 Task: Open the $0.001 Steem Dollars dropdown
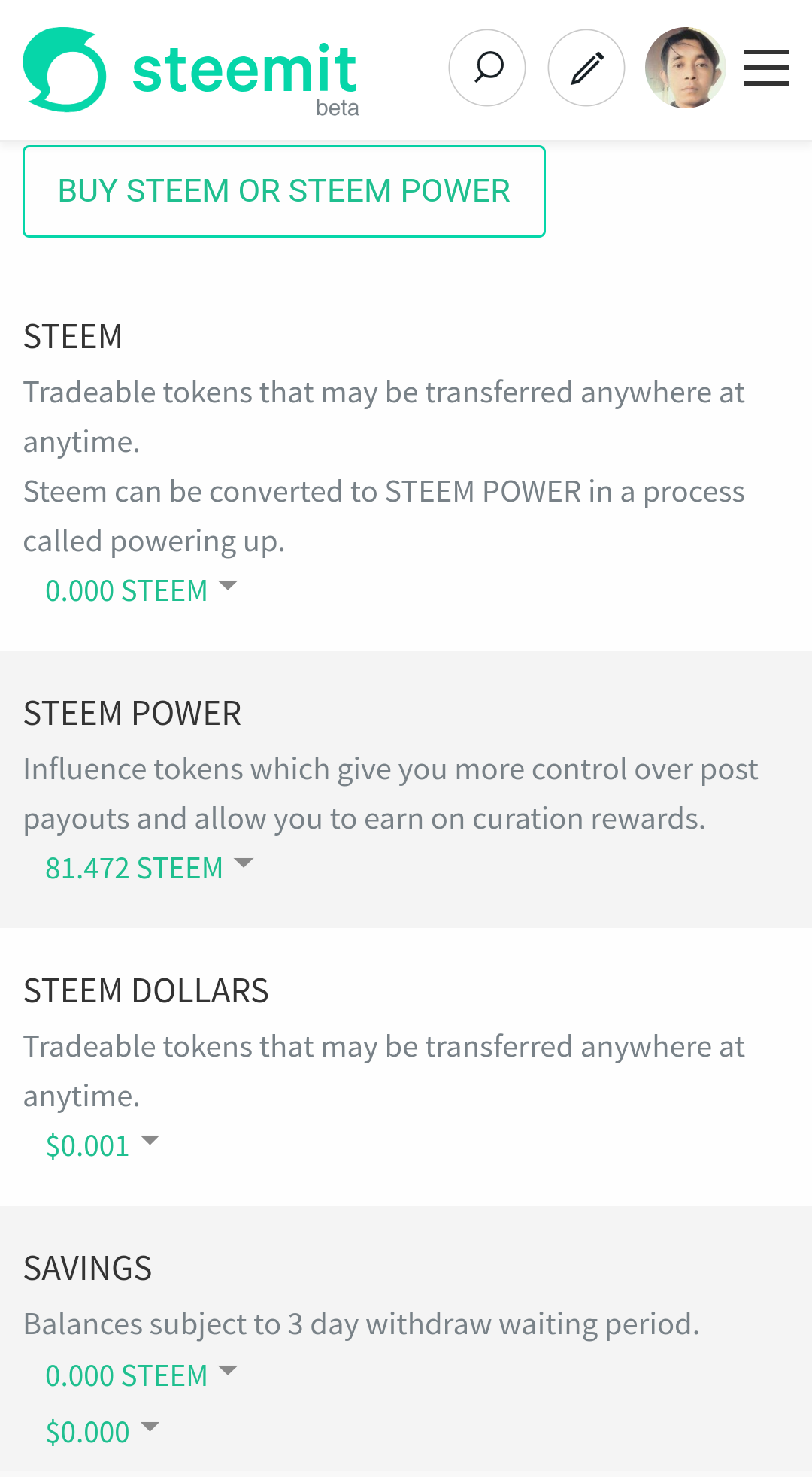click(x=102, y=1145)
